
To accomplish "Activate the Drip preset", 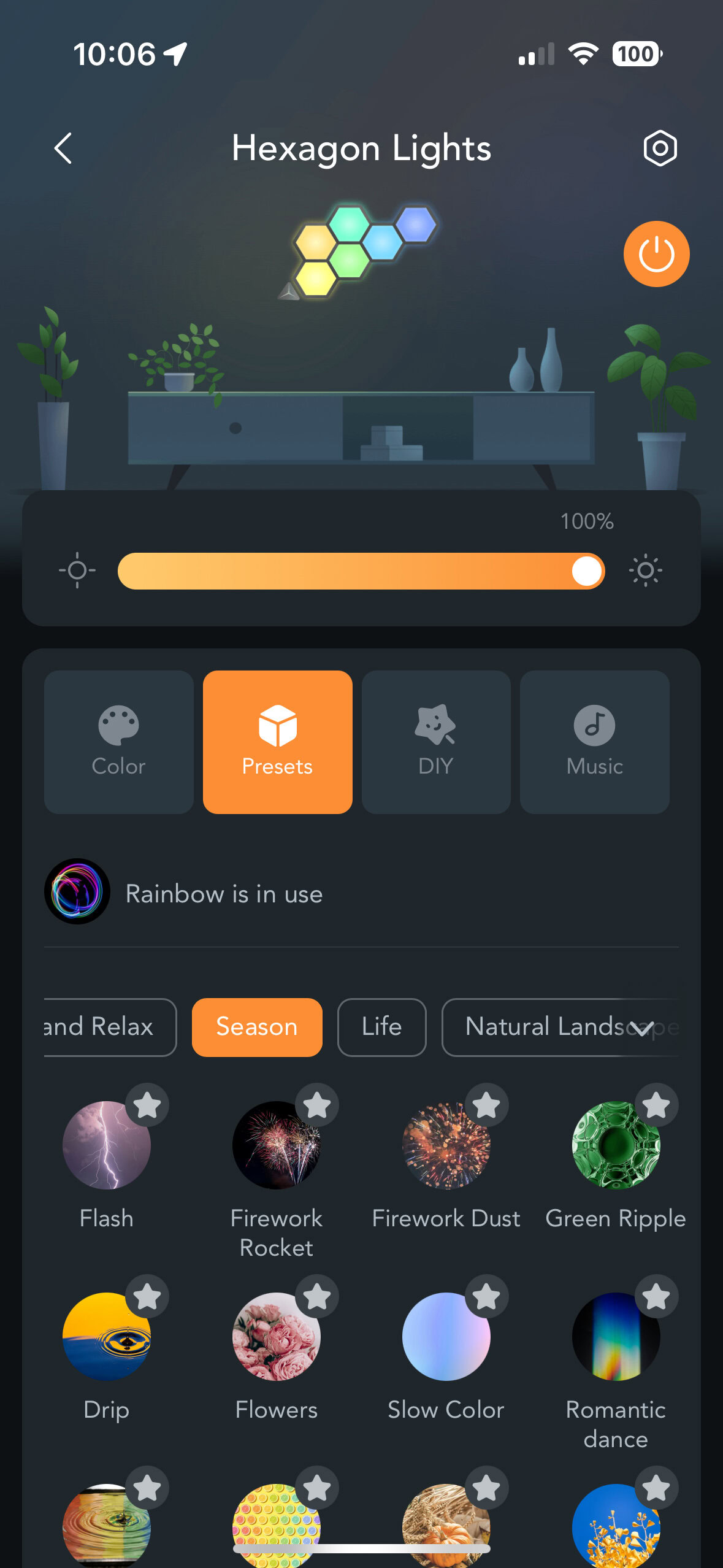I will (107, 1337).
